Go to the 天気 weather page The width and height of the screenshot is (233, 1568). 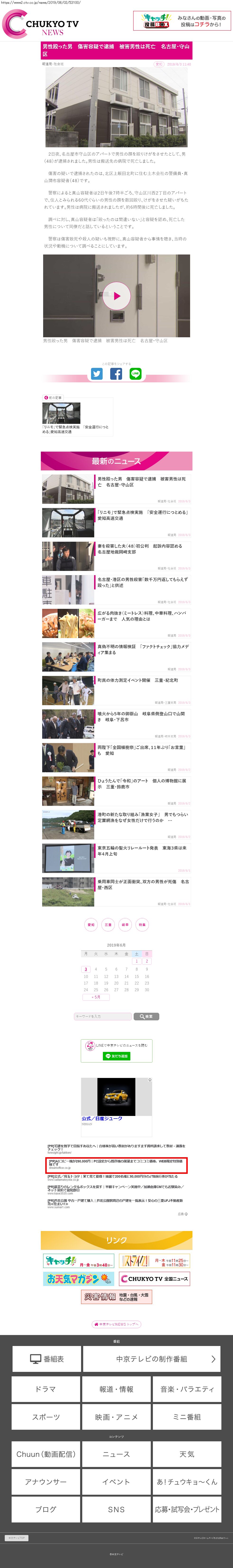point(187,1454)
